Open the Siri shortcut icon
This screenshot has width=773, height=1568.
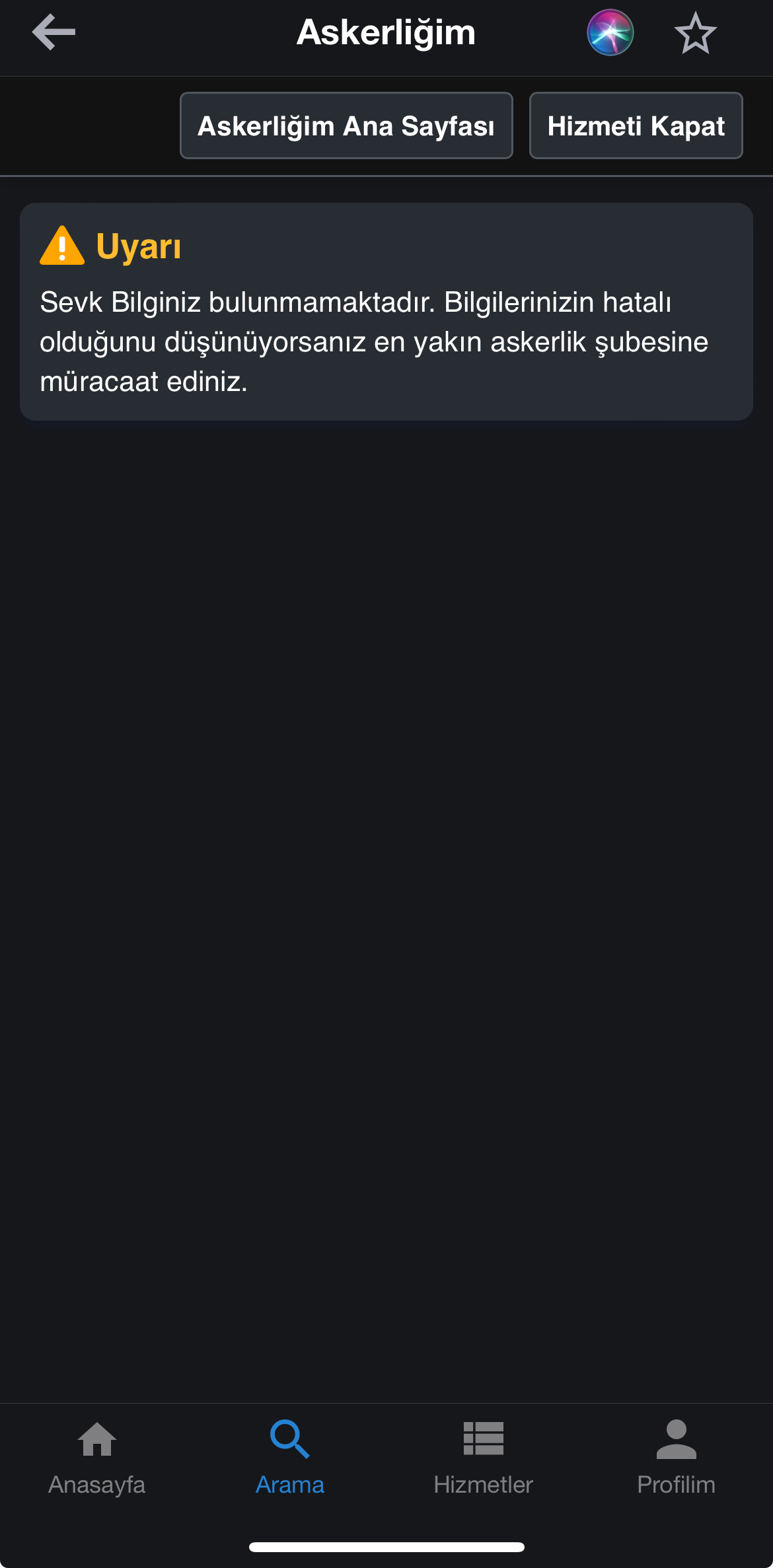(x=610, y=32)
